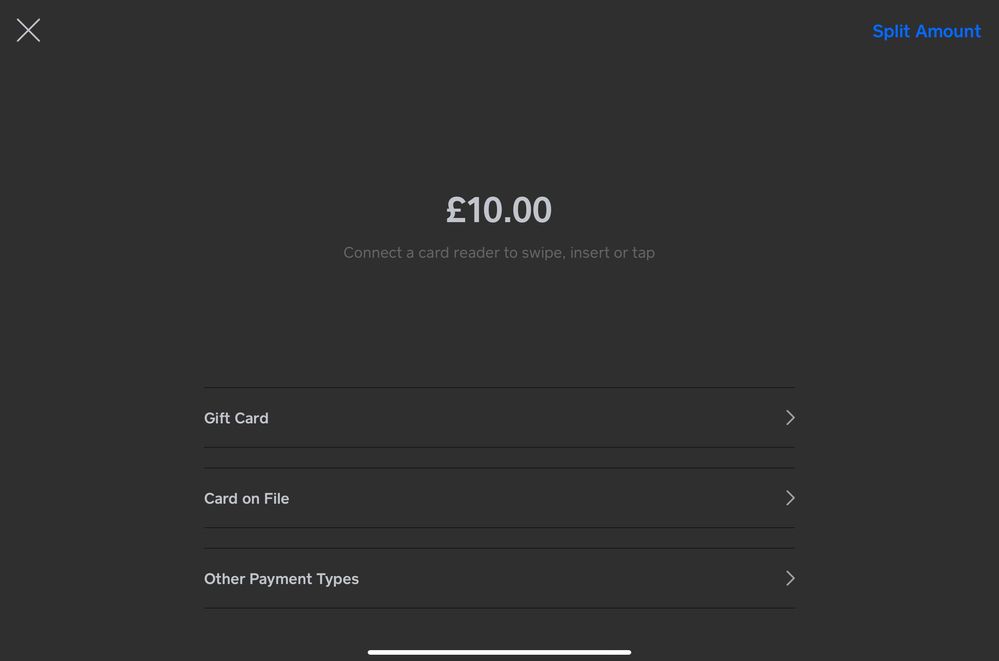
Task: Show Other Payment Types
Action: (498, 578)
